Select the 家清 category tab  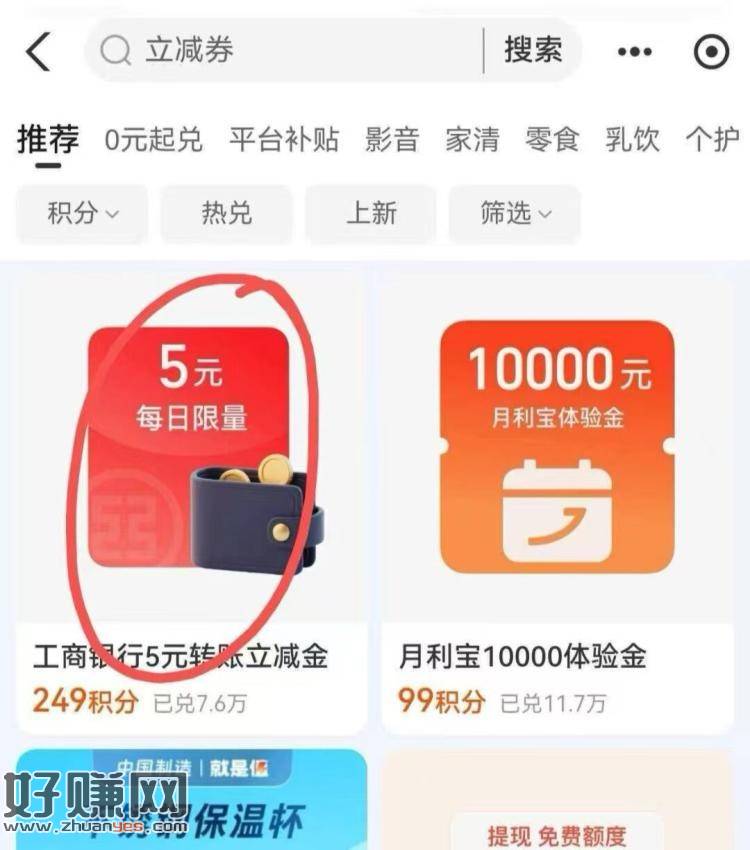point(472,140)
